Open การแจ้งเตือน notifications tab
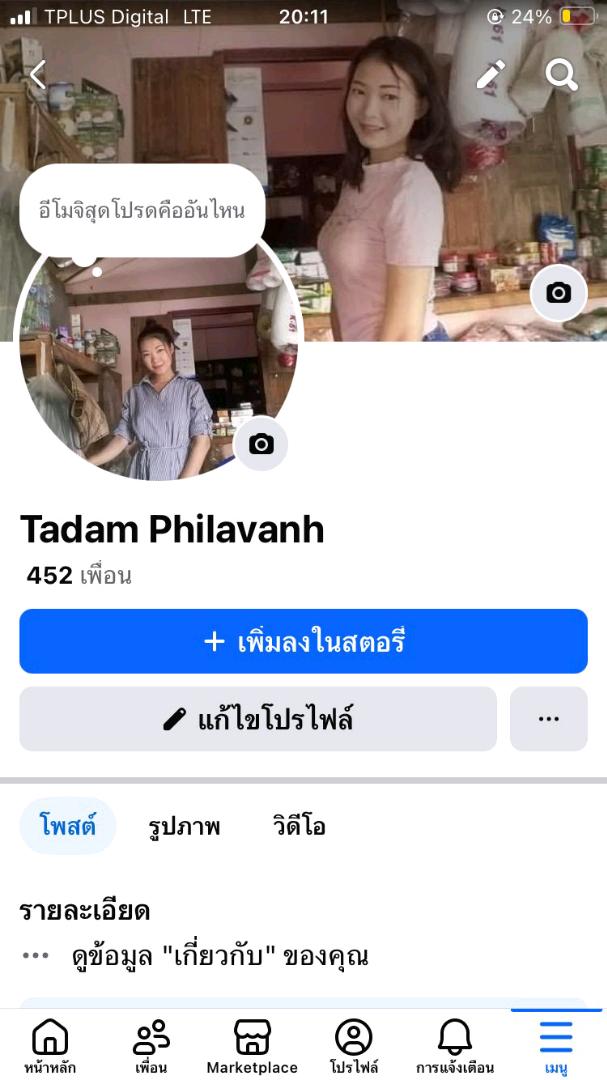 click(455, 1046)
